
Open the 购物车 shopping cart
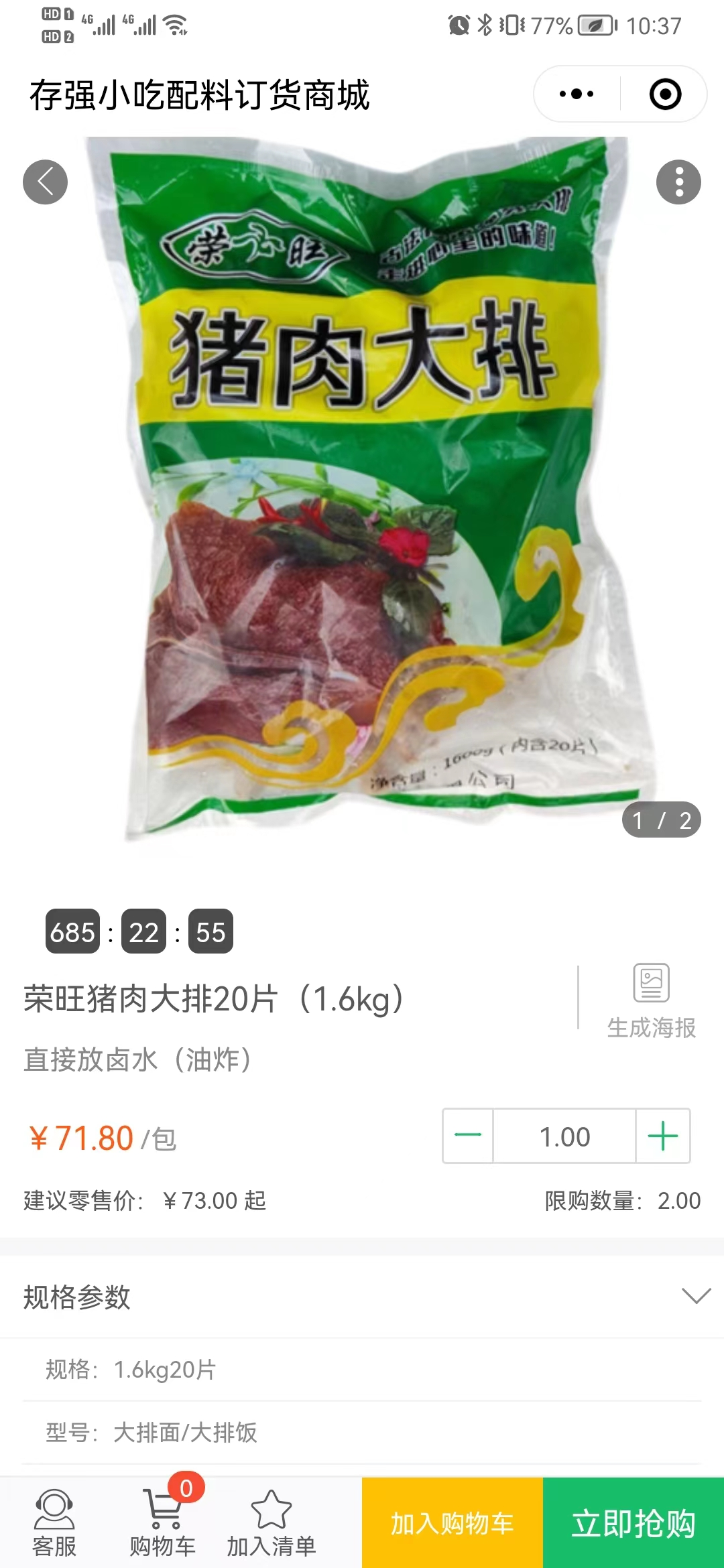tap(162, 1522)
